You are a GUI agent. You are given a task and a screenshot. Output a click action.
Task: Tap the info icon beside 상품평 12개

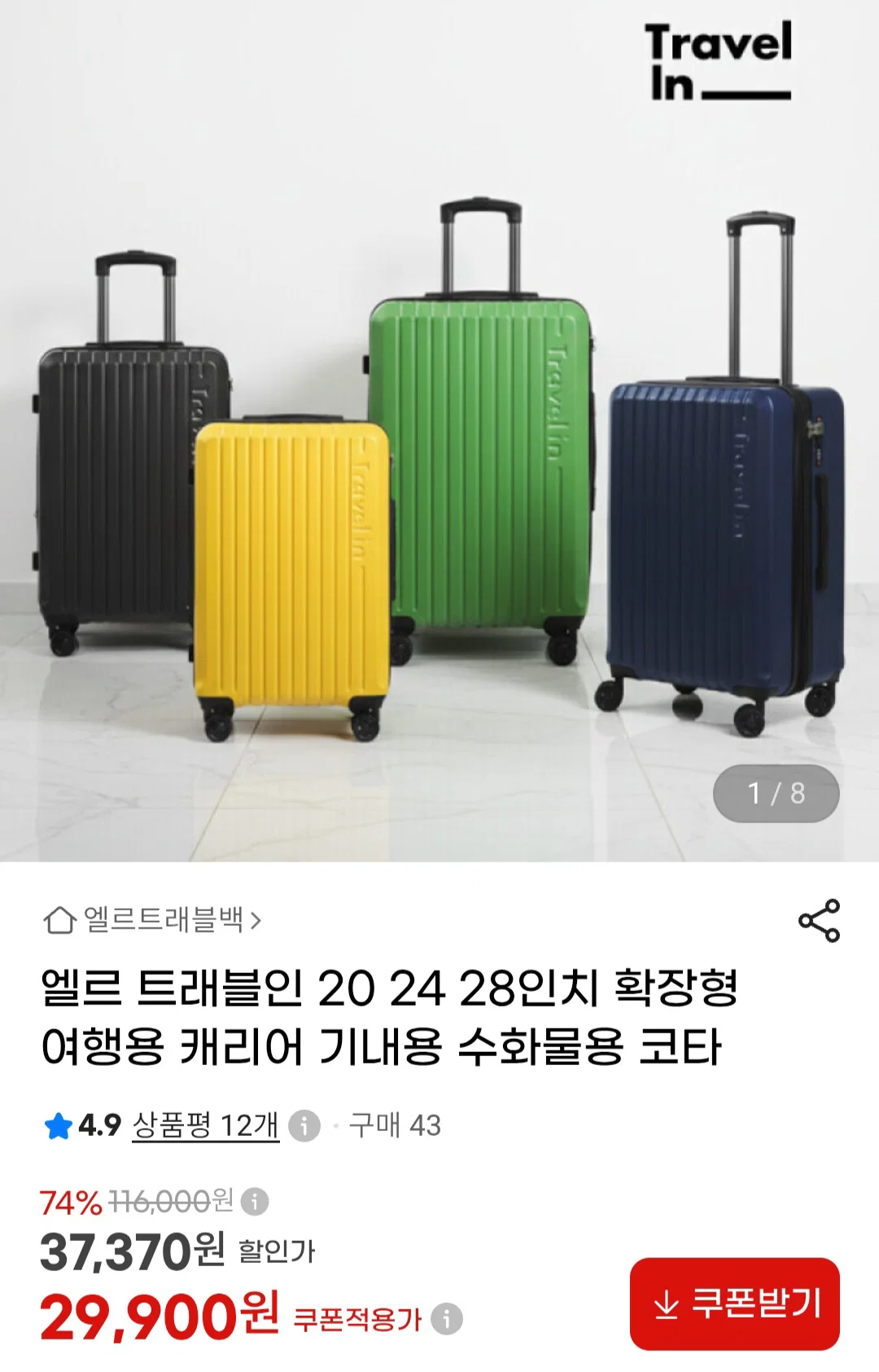pos(304,1126)
